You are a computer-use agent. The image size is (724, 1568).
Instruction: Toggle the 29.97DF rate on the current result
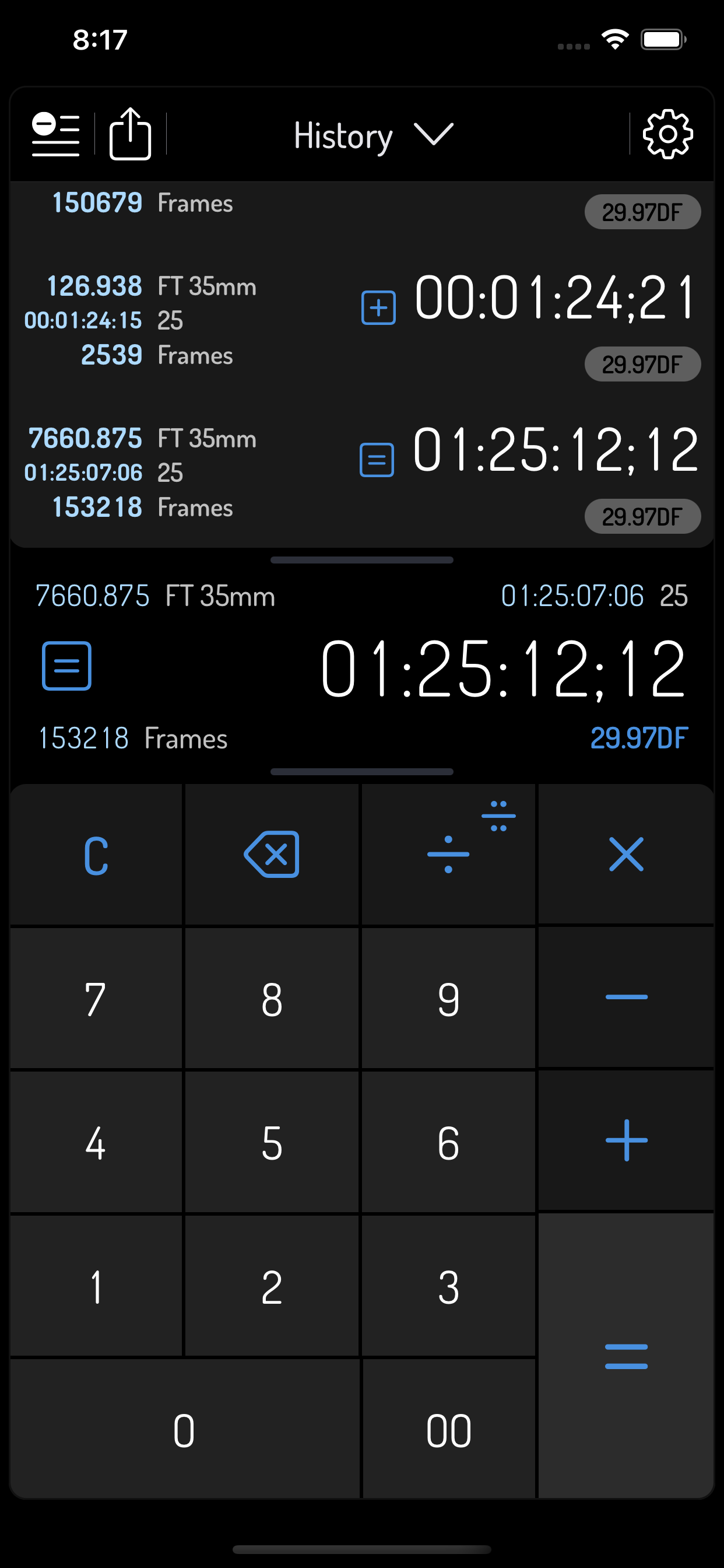(639, 738)
